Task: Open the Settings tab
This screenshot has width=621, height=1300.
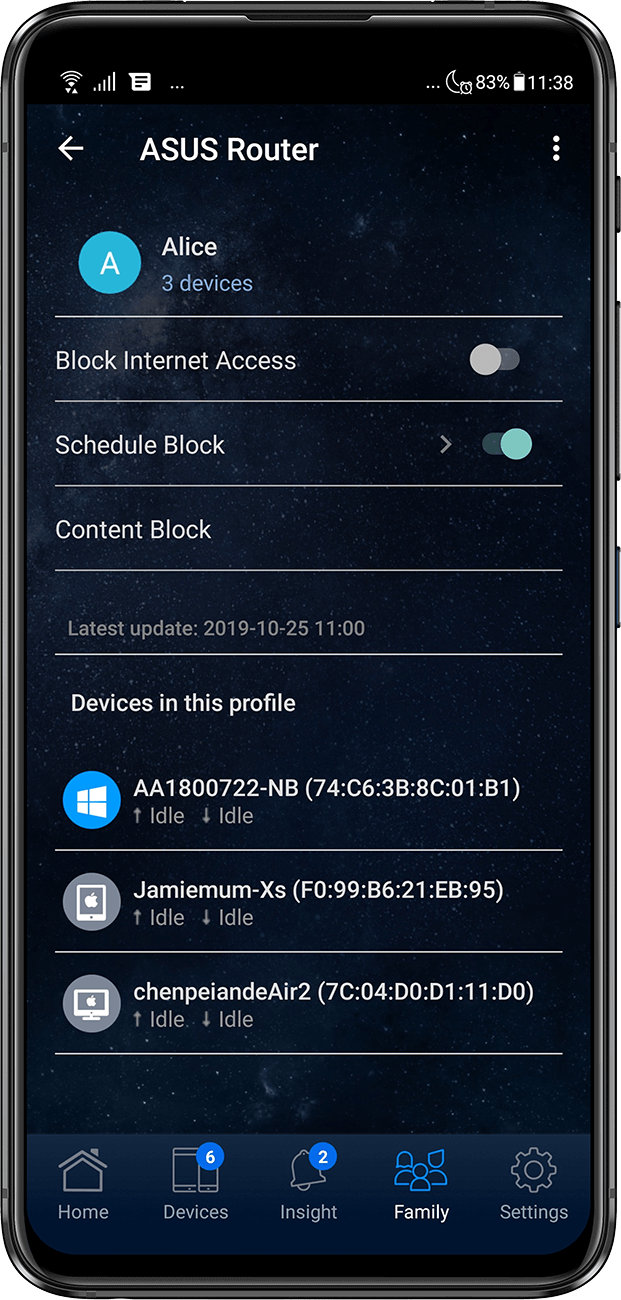Action: (x=533, y=1186)
